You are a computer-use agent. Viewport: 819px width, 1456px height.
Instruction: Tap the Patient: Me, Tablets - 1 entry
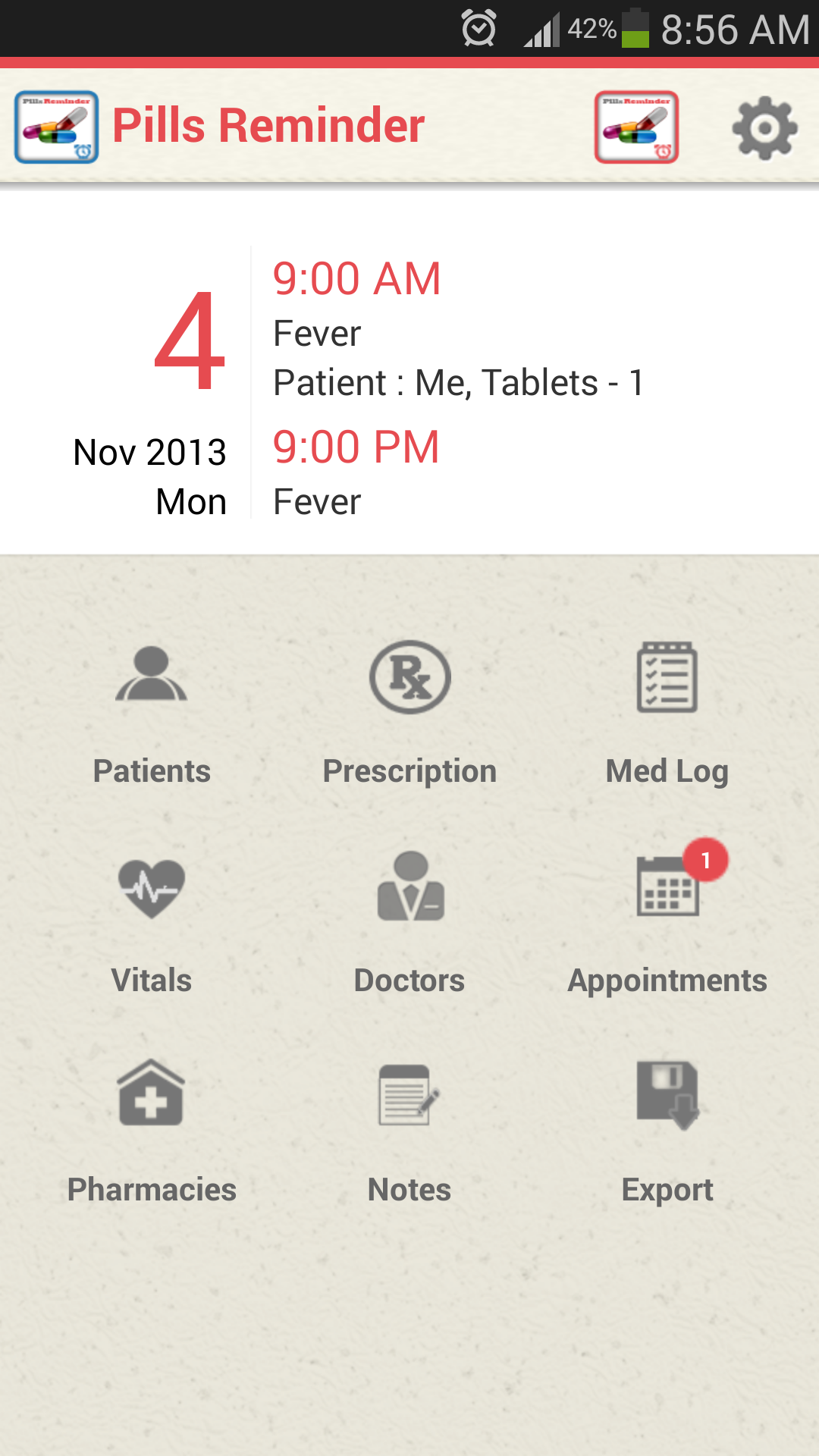[x=458, y=382]
